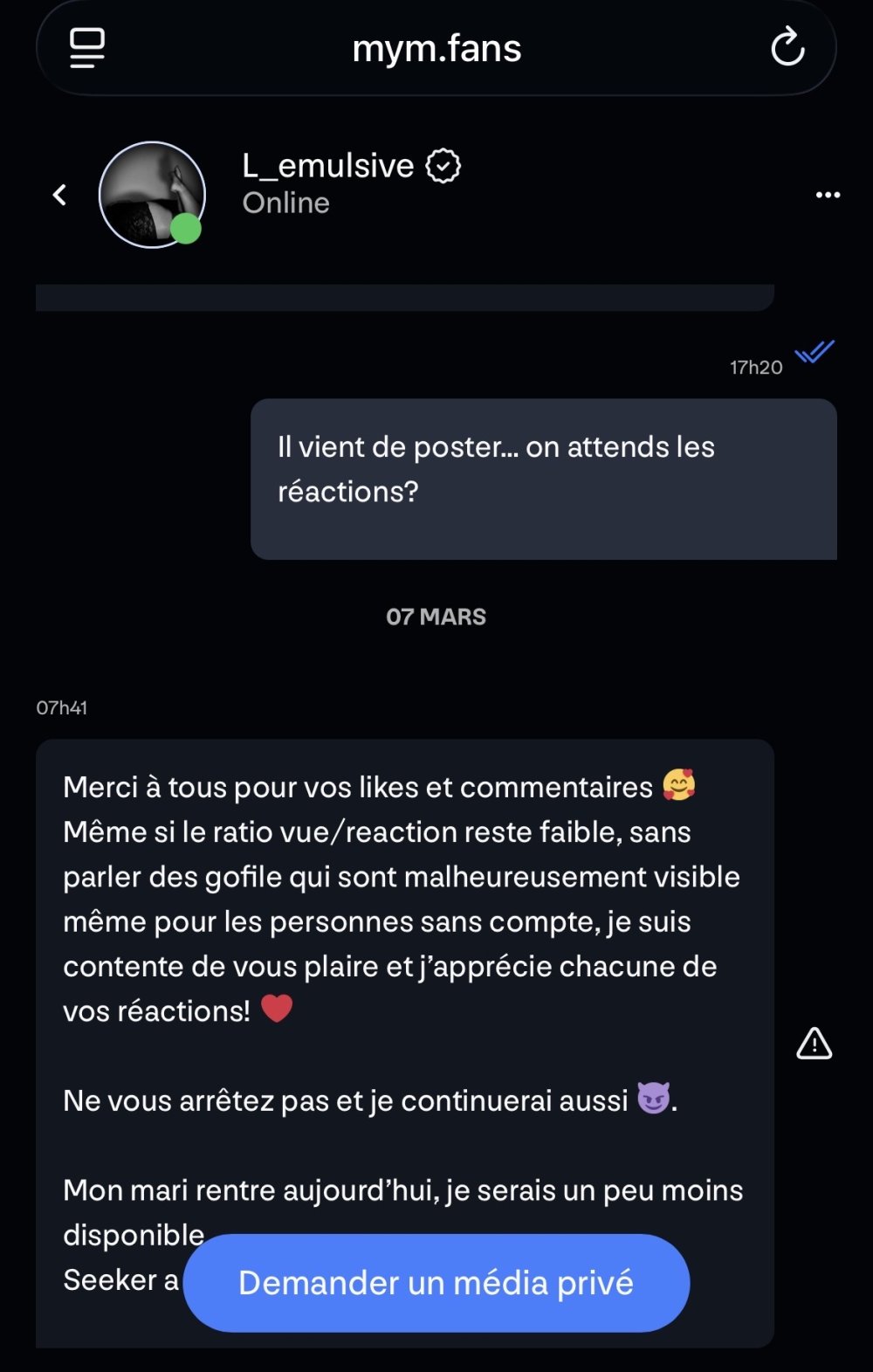873x1372 pixels.
Task: Tap Demander un média privé button
Action: pos(436,1282)
